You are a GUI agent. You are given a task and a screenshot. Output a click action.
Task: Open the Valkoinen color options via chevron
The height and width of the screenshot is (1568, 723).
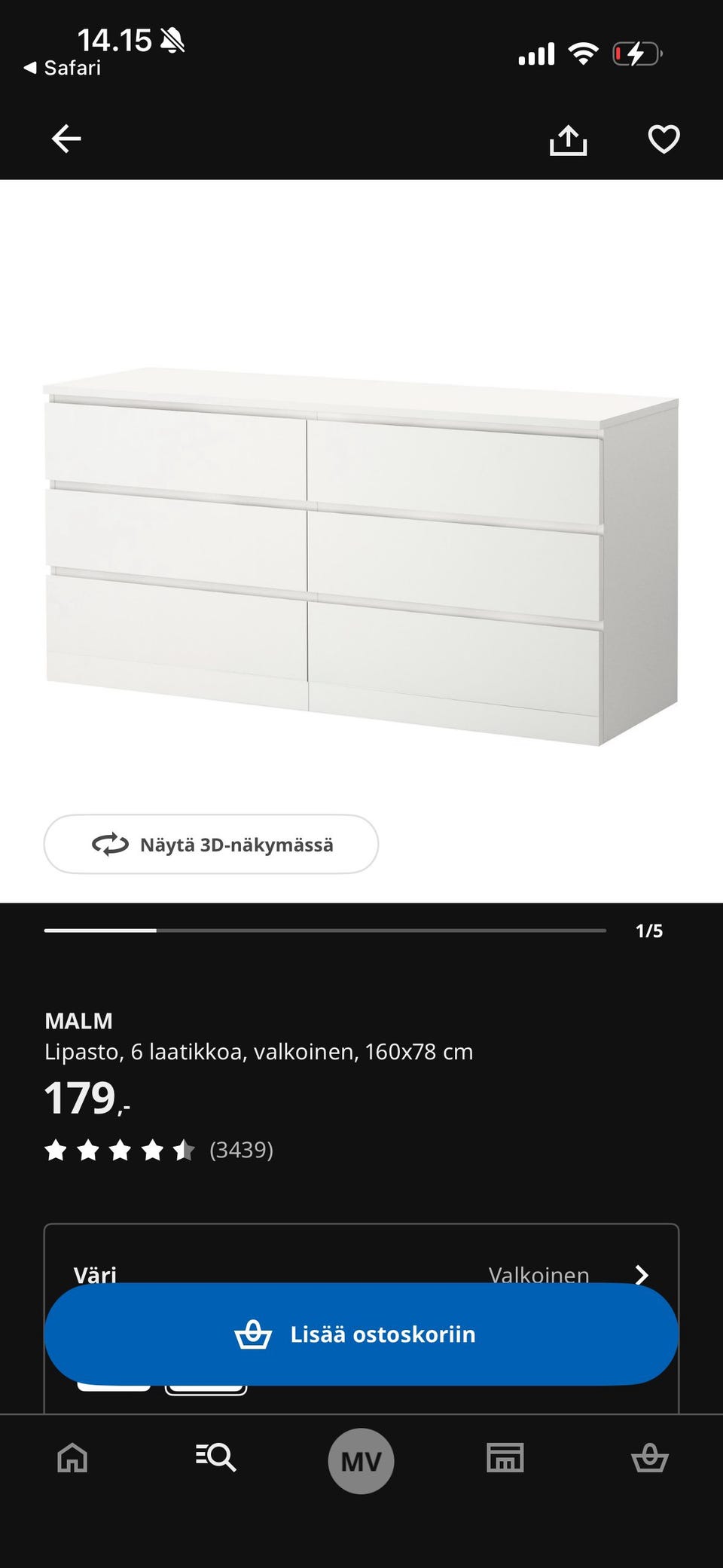click(642, 1275)
